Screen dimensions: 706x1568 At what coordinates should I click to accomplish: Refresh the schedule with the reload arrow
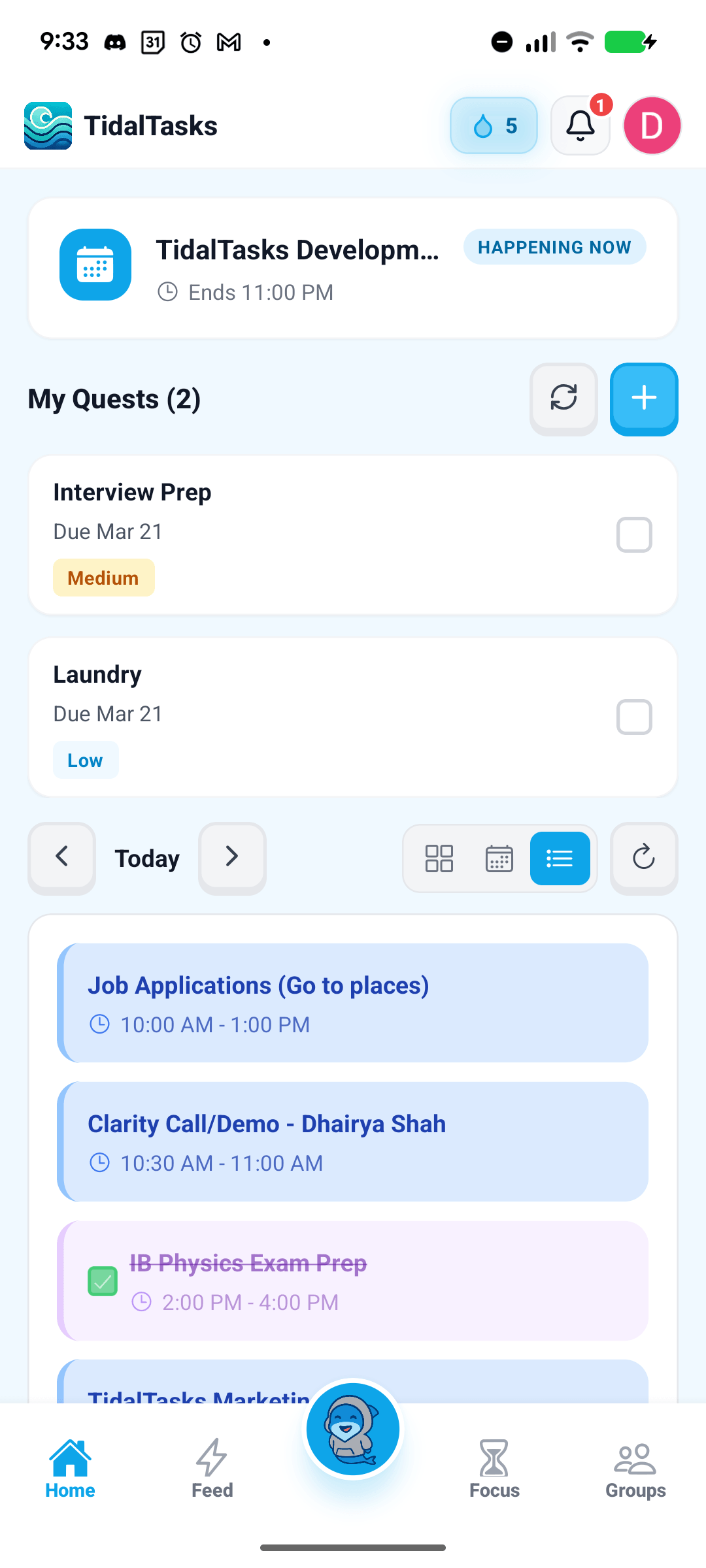[644, 858]
